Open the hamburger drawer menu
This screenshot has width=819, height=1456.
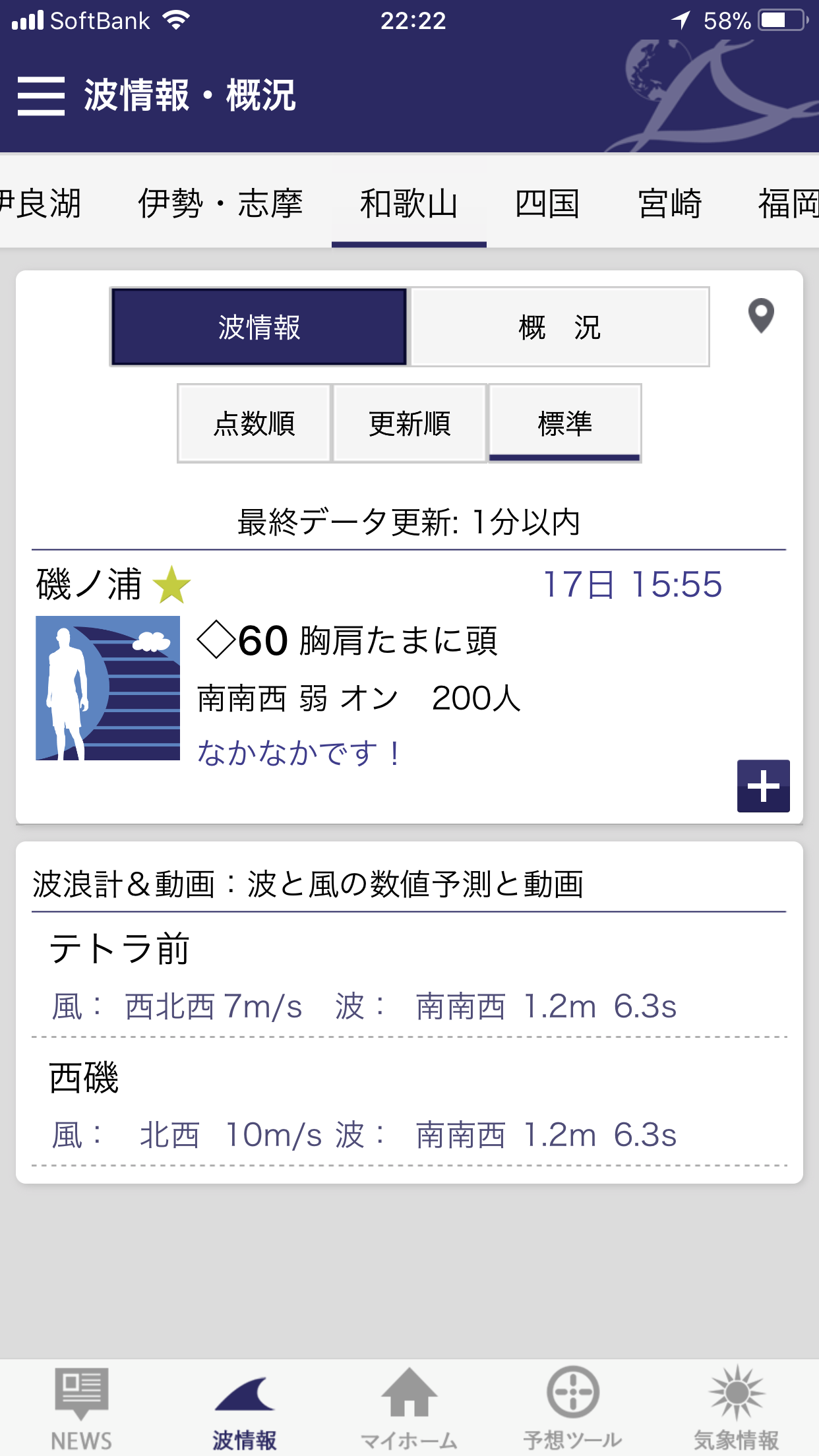coord(41,96)
